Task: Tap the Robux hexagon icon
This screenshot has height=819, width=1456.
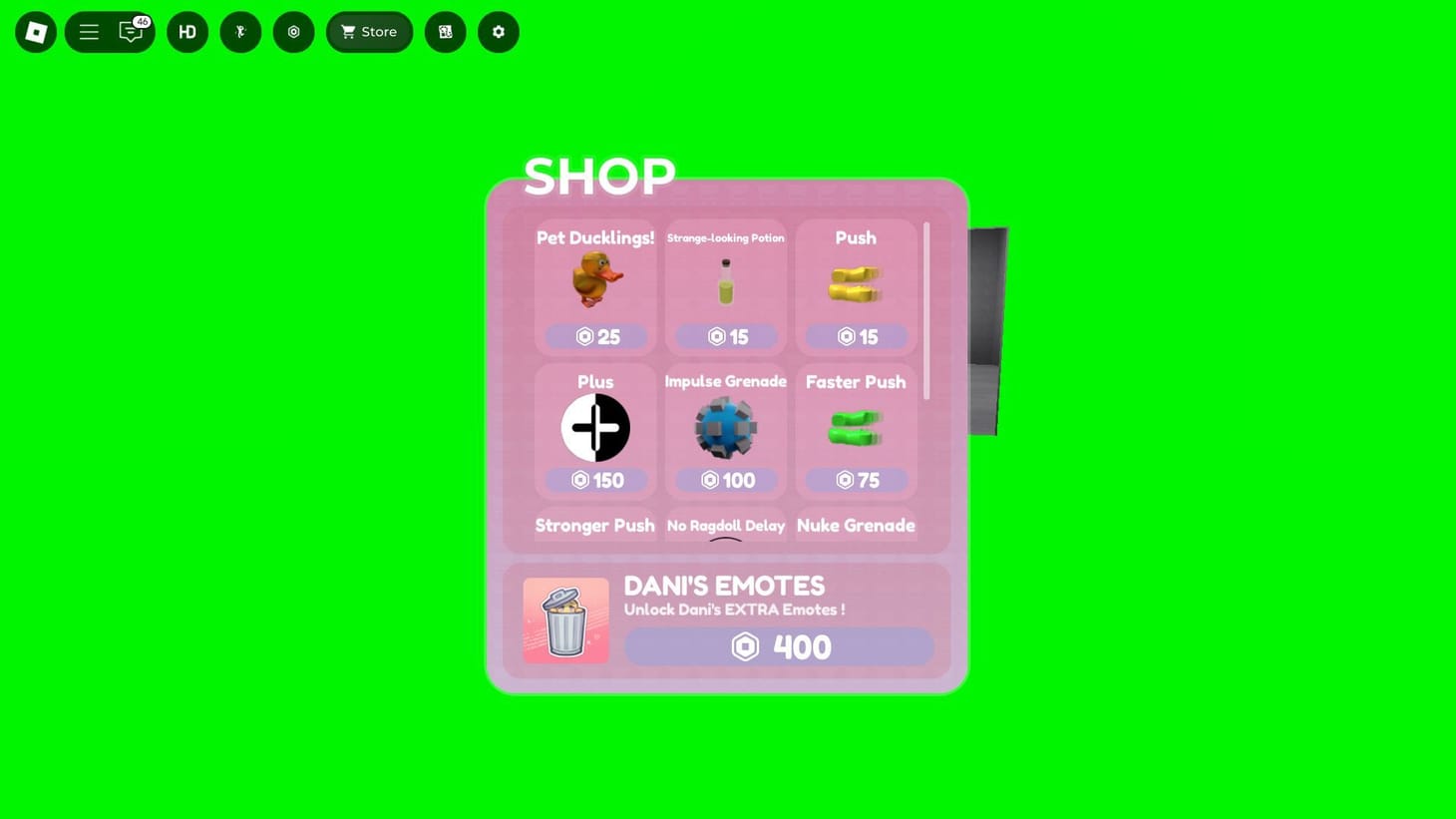Action: [293, 32]
